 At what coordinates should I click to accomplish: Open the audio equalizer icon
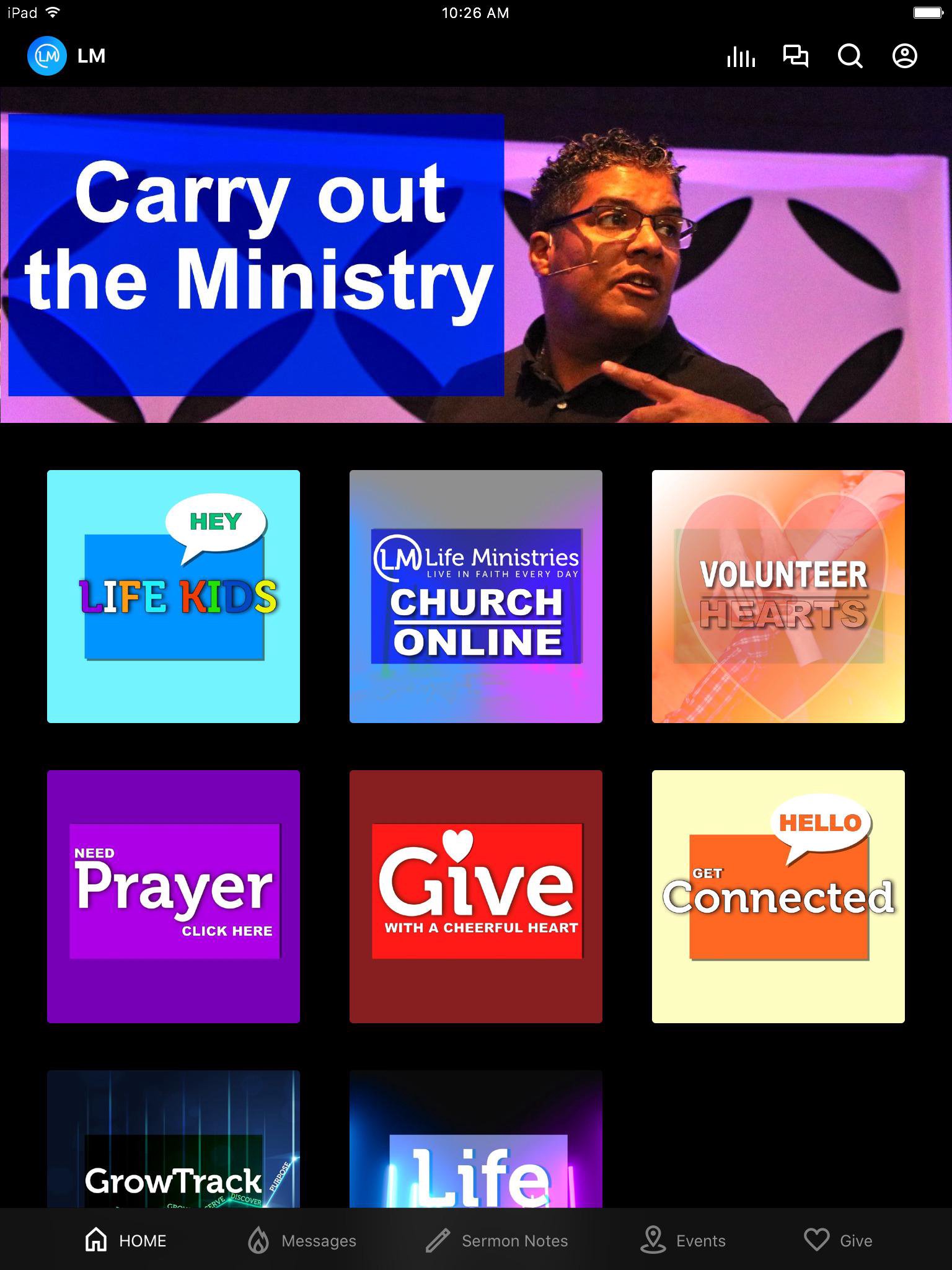pyautogui.click(x=741, y=56)
